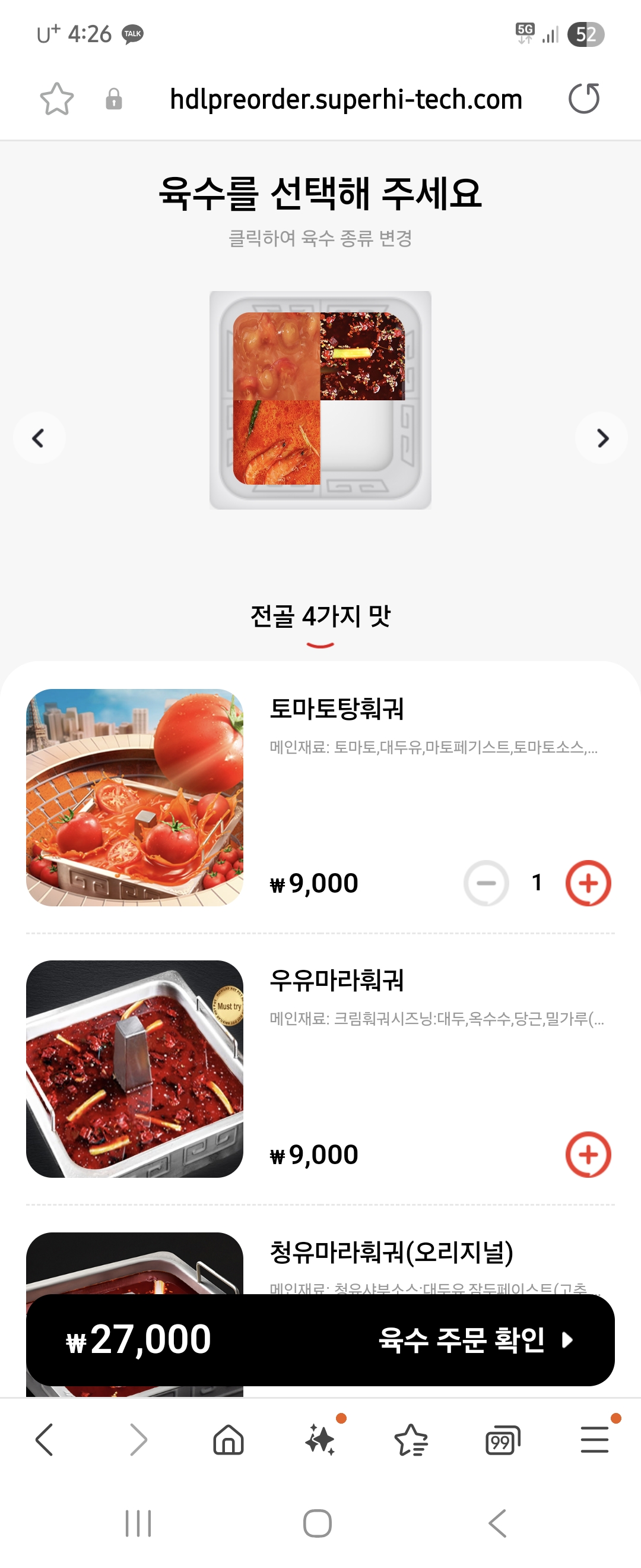Open the browser menu via hamburger icon
Image resolution: width=641 pixels, height=1568 pixels.
coord(594,1440)
